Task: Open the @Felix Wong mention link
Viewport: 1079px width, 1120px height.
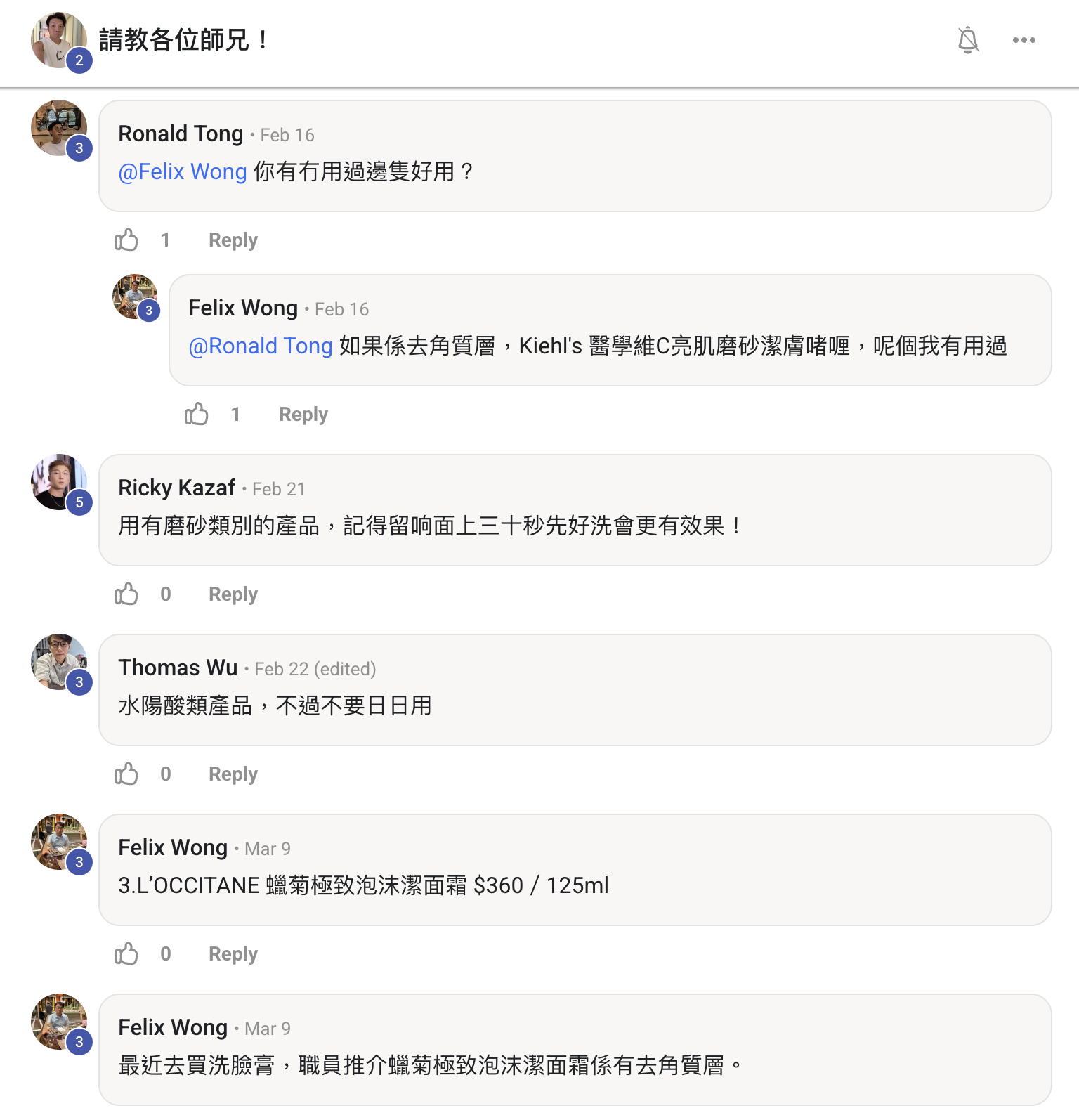Action: (183, 171)
